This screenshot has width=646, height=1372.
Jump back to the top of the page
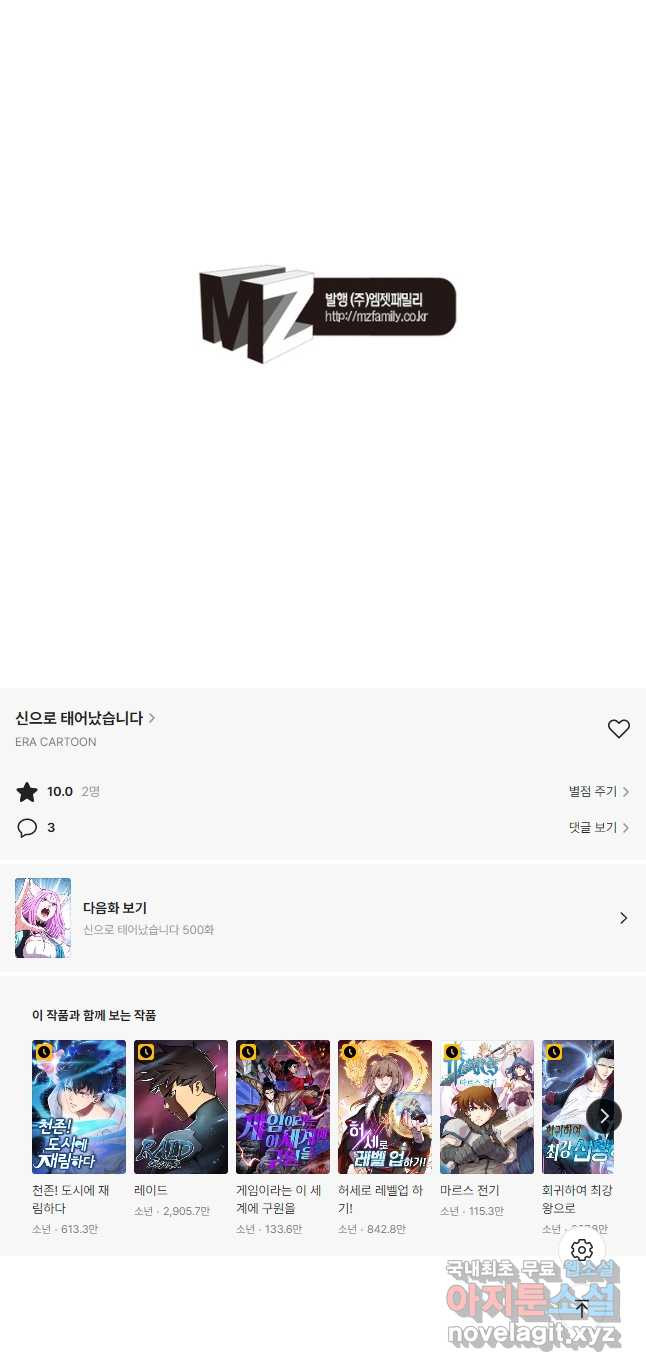(582, 1308)
